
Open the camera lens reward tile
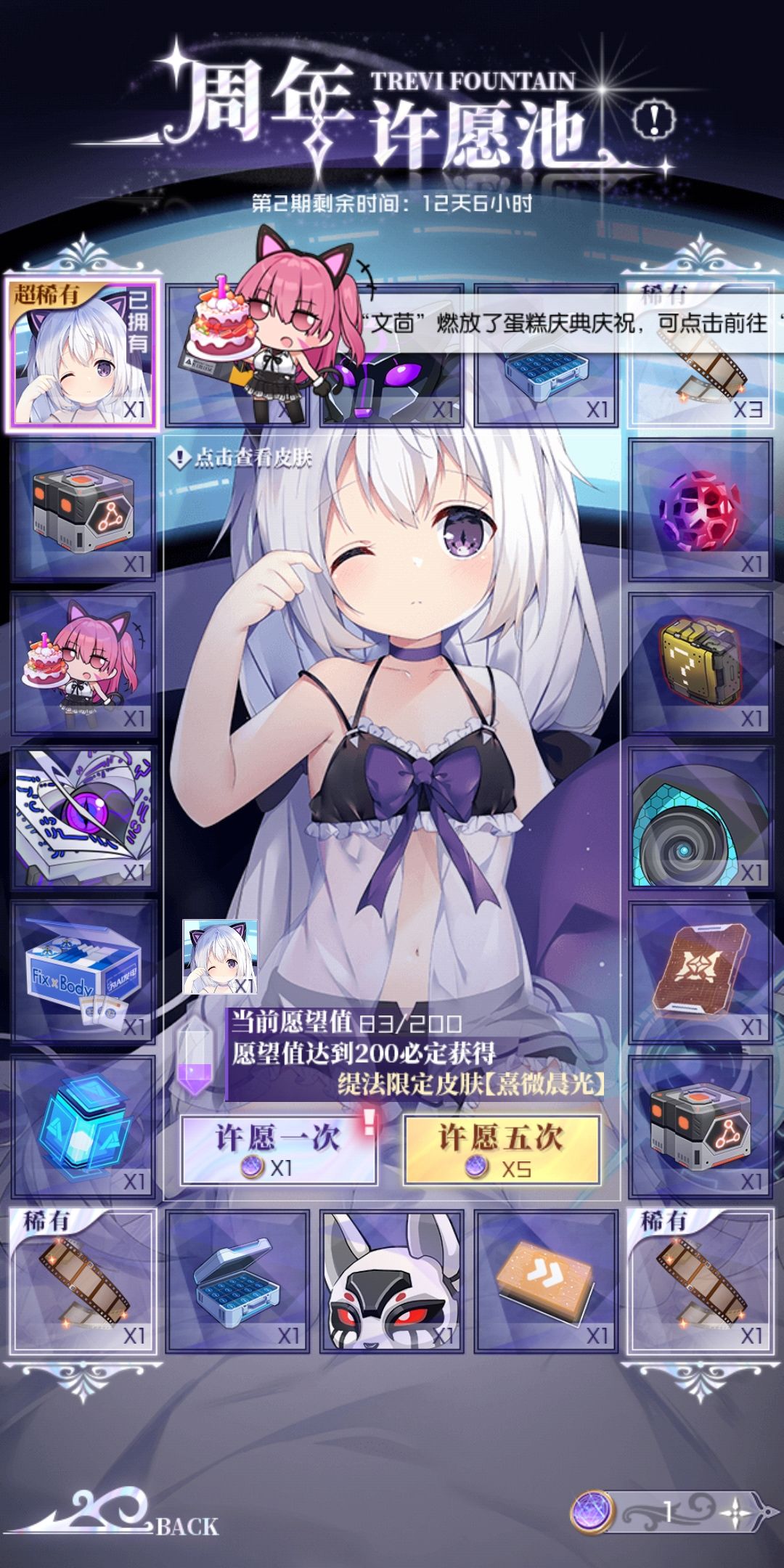[701, 818]
